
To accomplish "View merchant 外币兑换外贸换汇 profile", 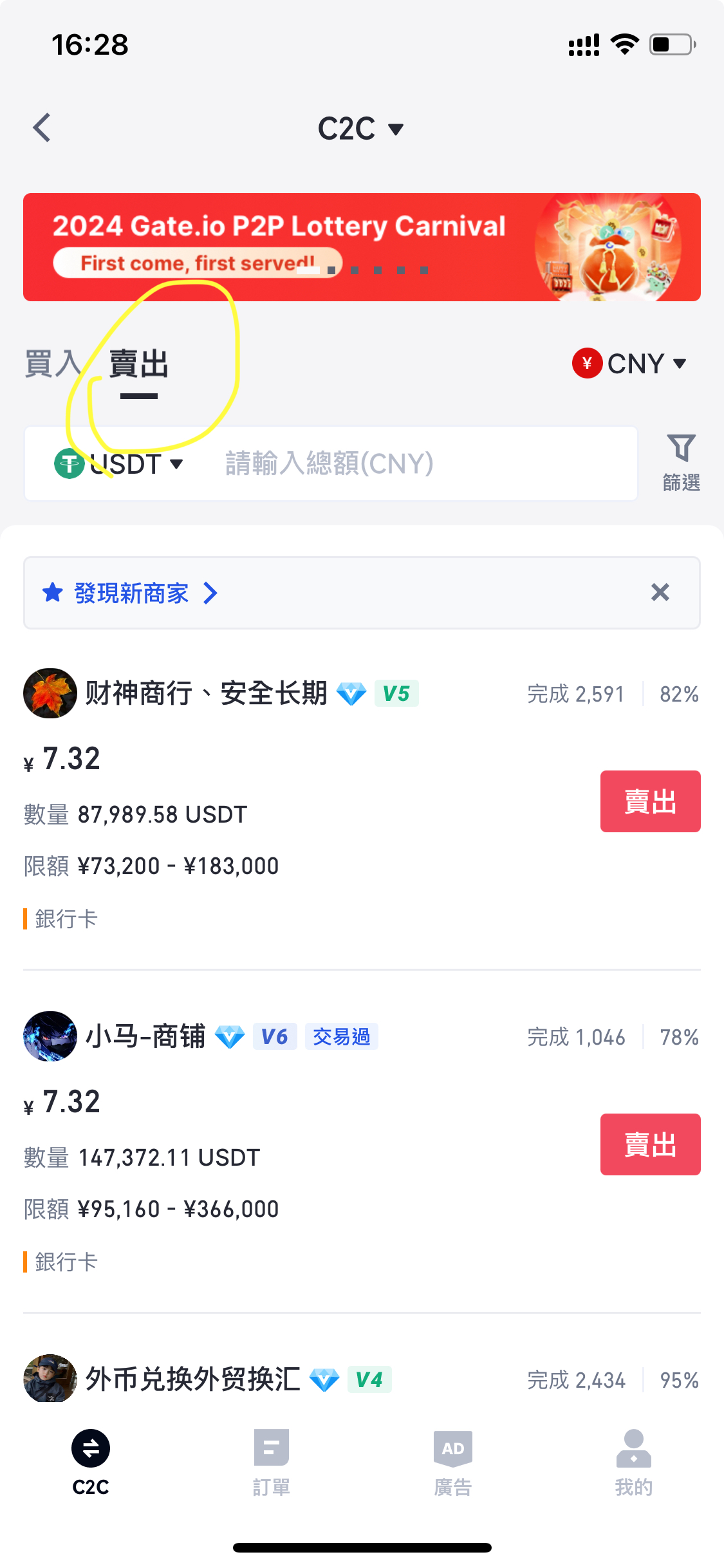I will [x=193, y=1379].
